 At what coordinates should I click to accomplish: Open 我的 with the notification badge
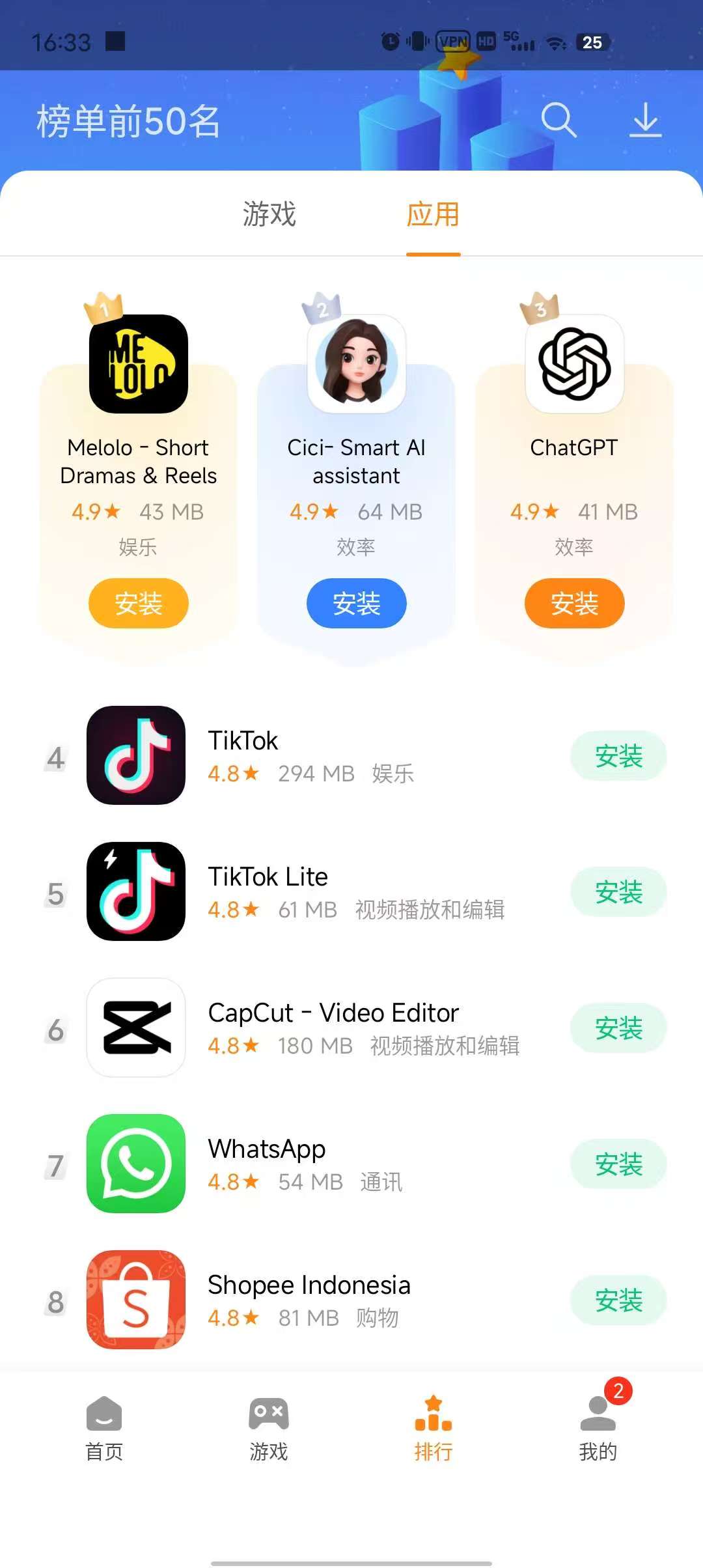click(598, 1433)
